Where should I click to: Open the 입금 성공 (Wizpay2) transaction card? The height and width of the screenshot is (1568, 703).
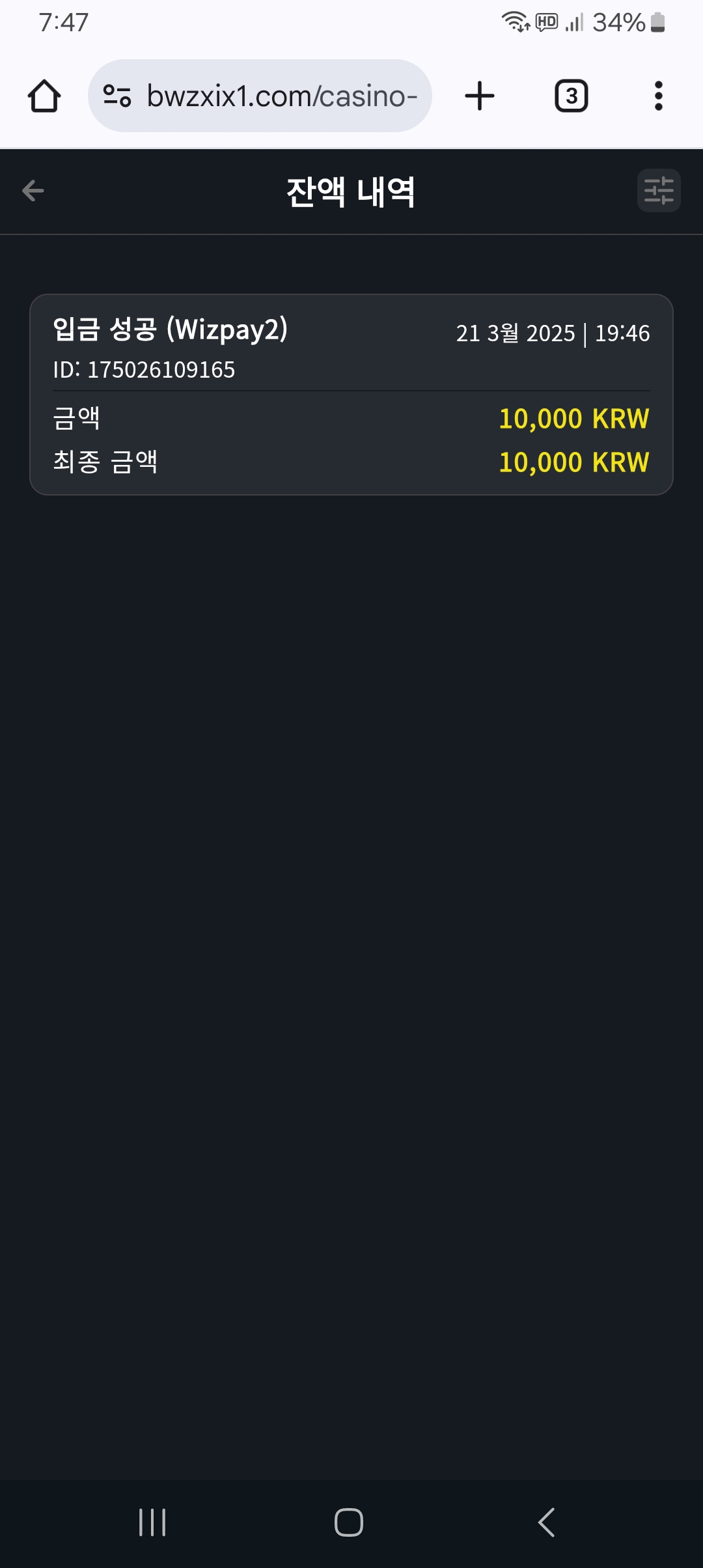[x=351, y=395]
